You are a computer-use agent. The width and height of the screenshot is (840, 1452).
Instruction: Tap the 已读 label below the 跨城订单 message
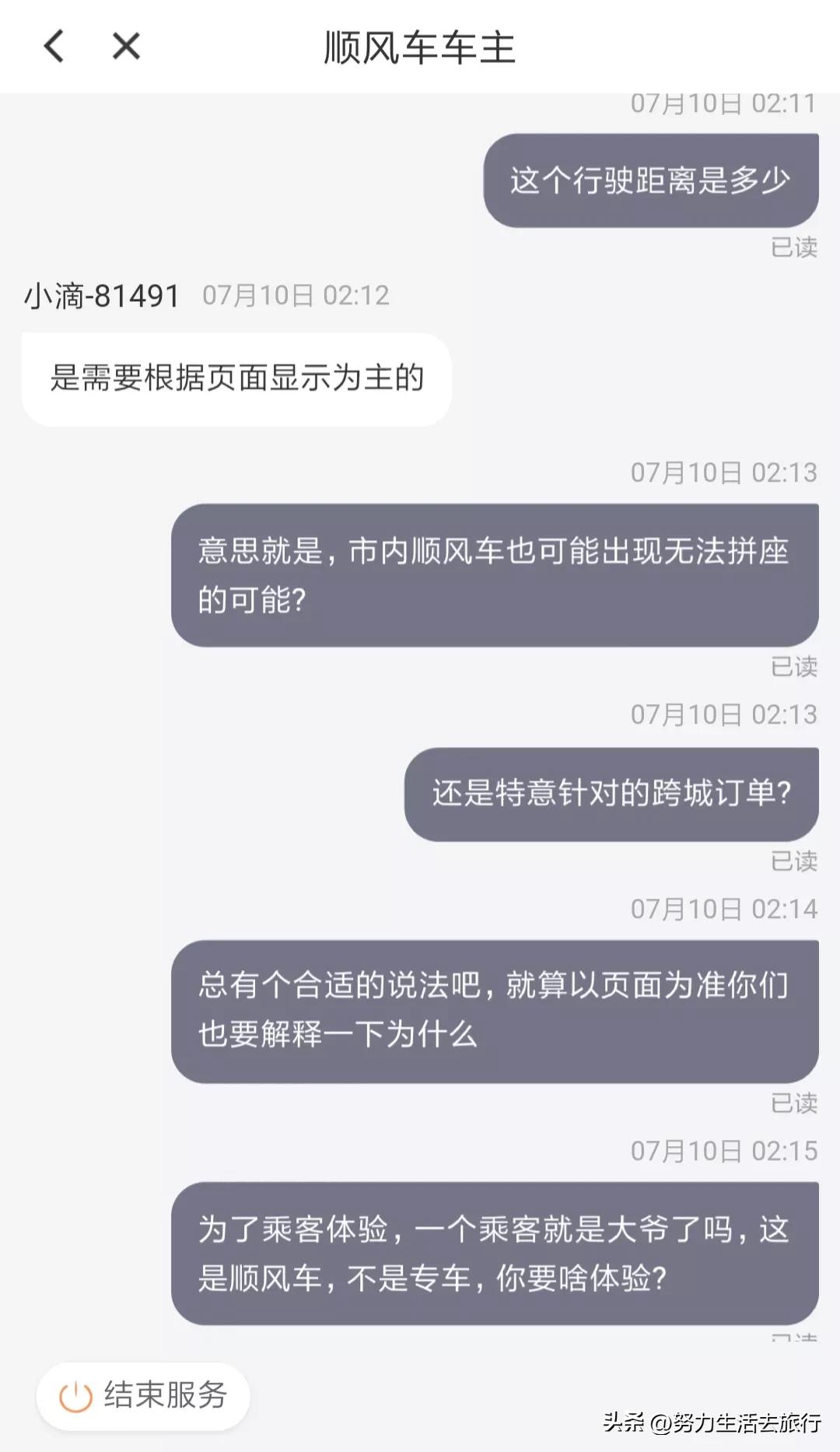click(793, 861)
